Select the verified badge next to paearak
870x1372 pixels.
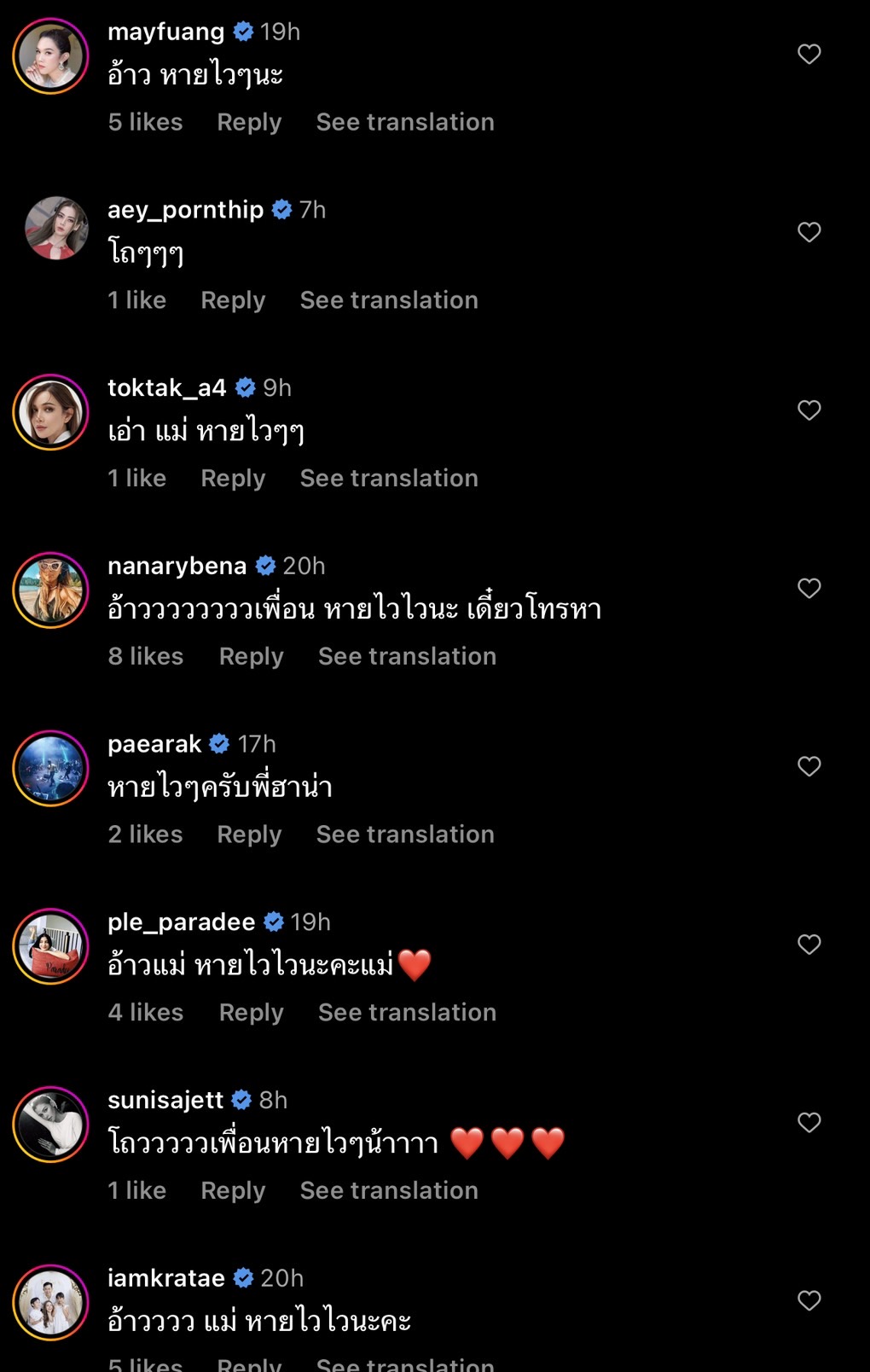coord(219,743)
